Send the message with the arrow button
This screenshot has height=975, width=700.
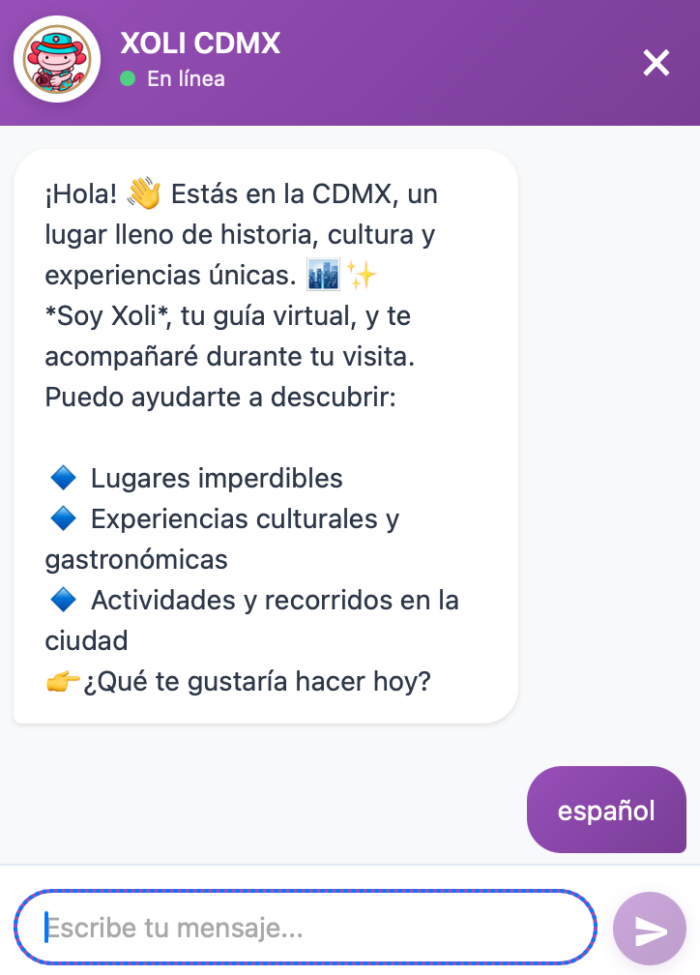click(x=650, y=929)
